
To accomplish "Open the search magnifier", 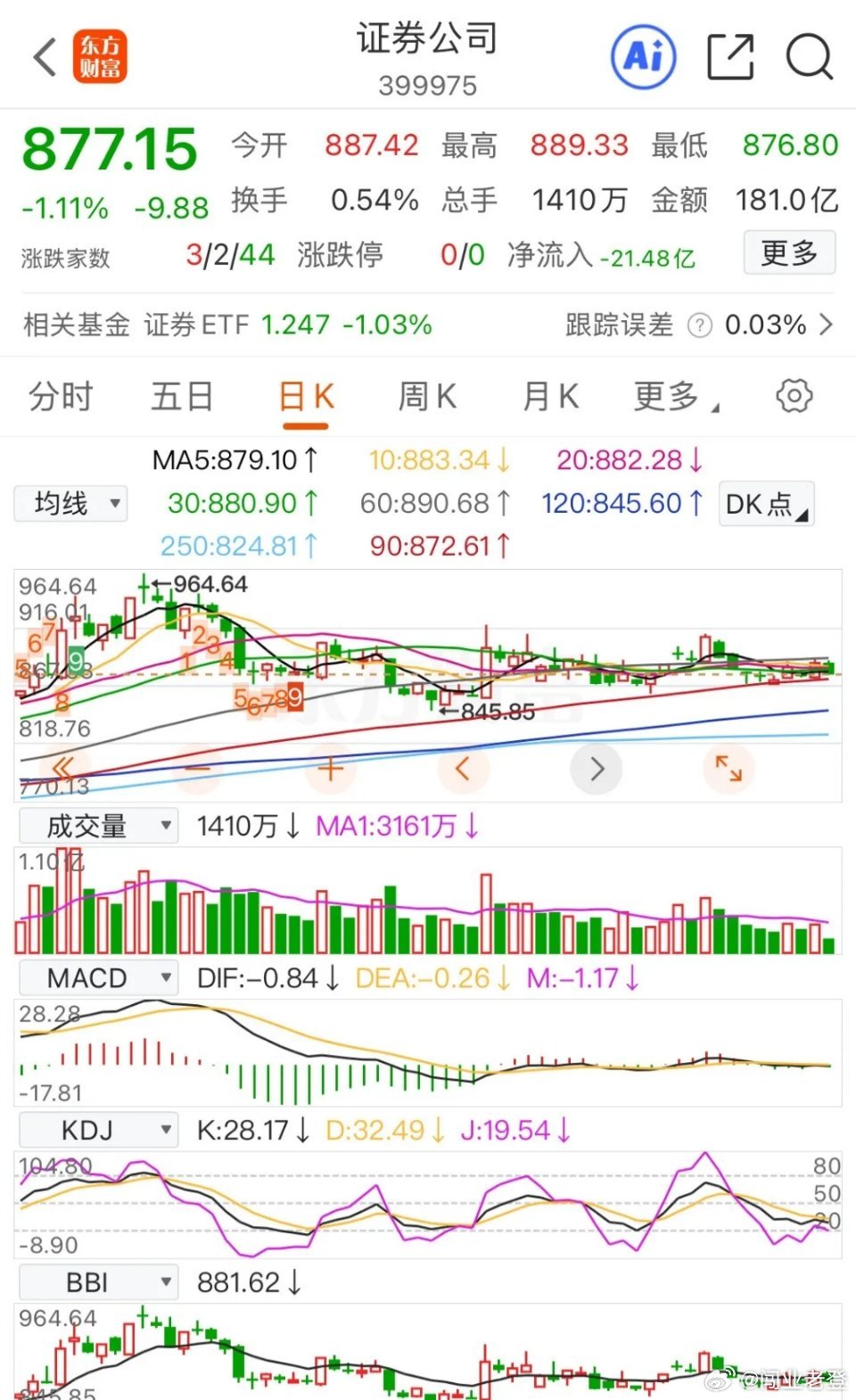I will point(809,57).
